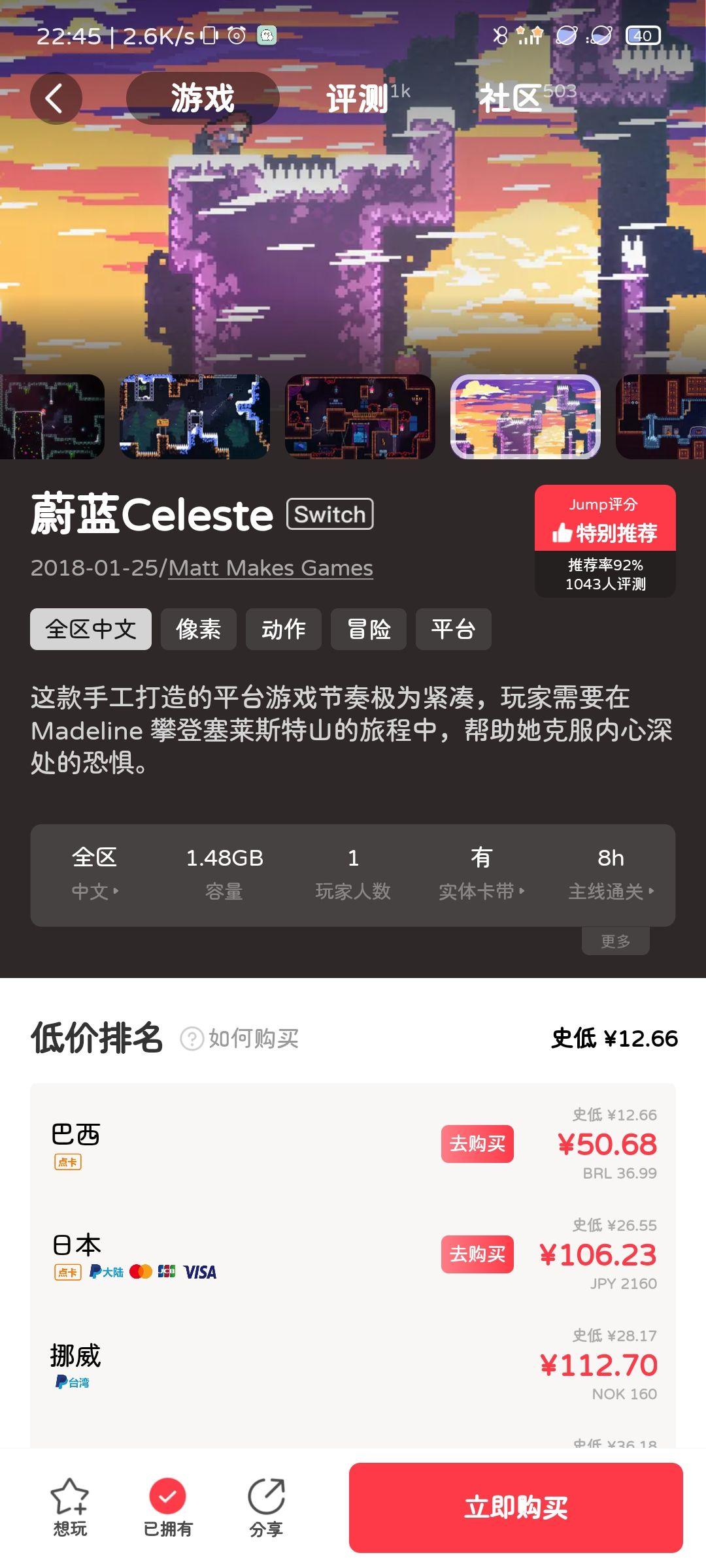Switch to the 社区 tab

tap(511, 99)
